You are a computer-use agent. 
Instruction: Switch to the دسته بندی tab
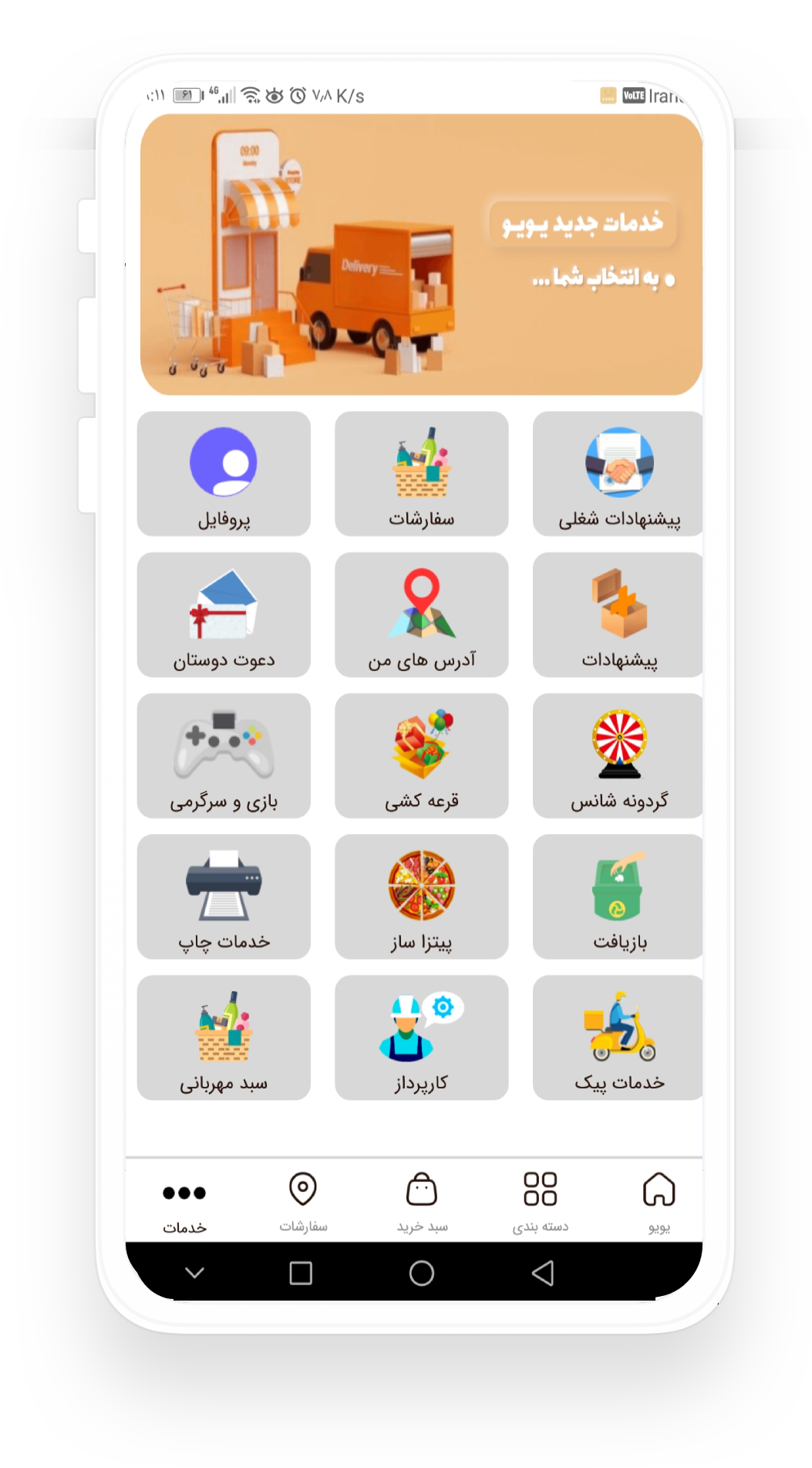pyautogui.click(x=540, y=1200)
